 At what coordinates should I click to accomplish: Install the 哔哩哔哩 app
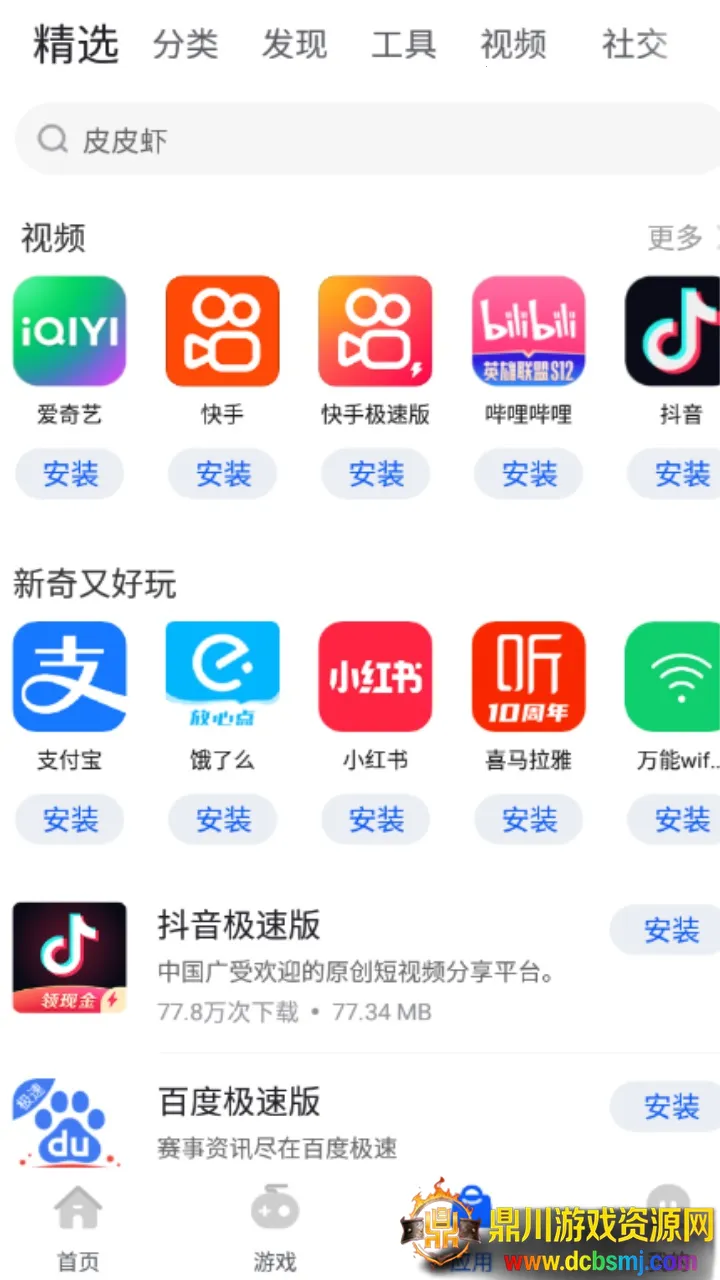click(529, 474)
